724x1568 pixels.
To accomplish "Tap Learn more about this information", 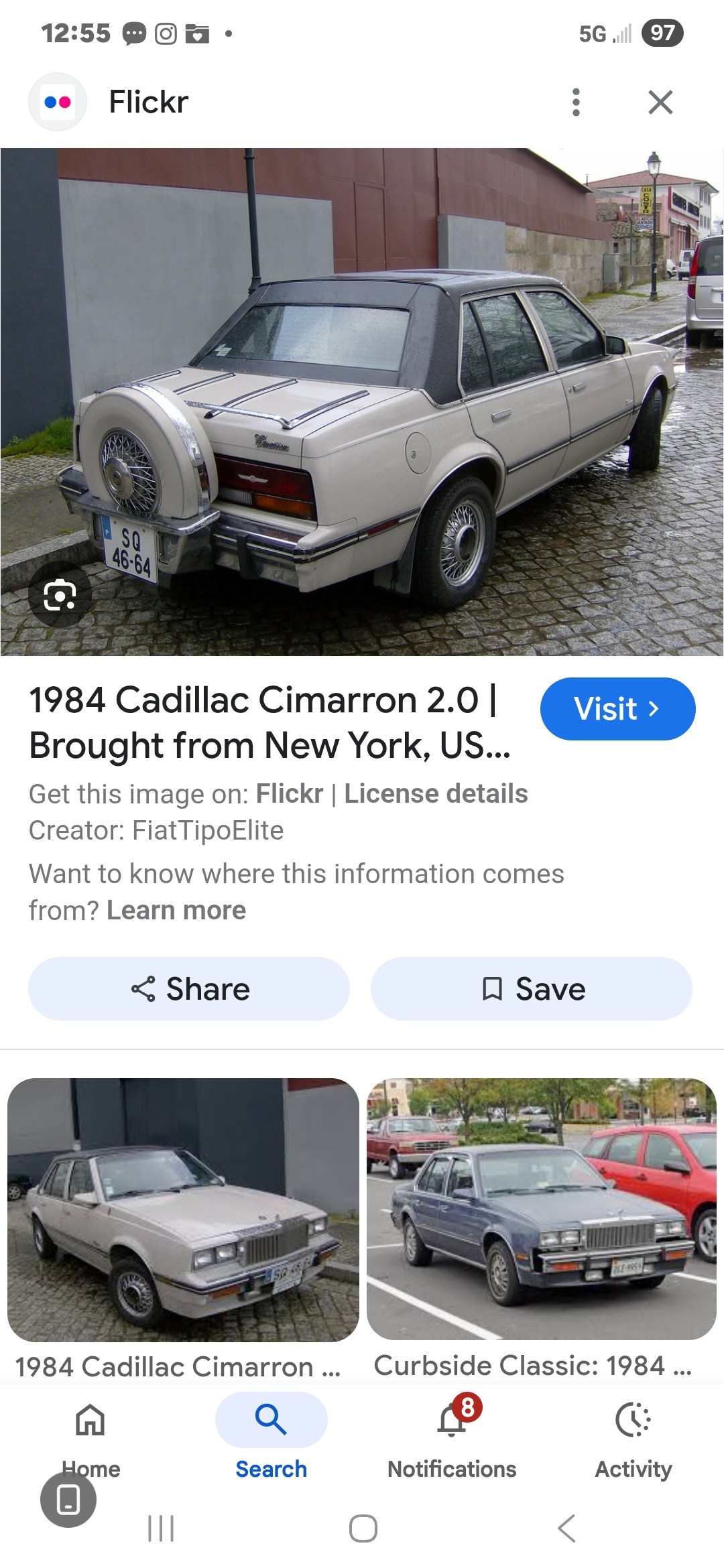I will point(176,911).
